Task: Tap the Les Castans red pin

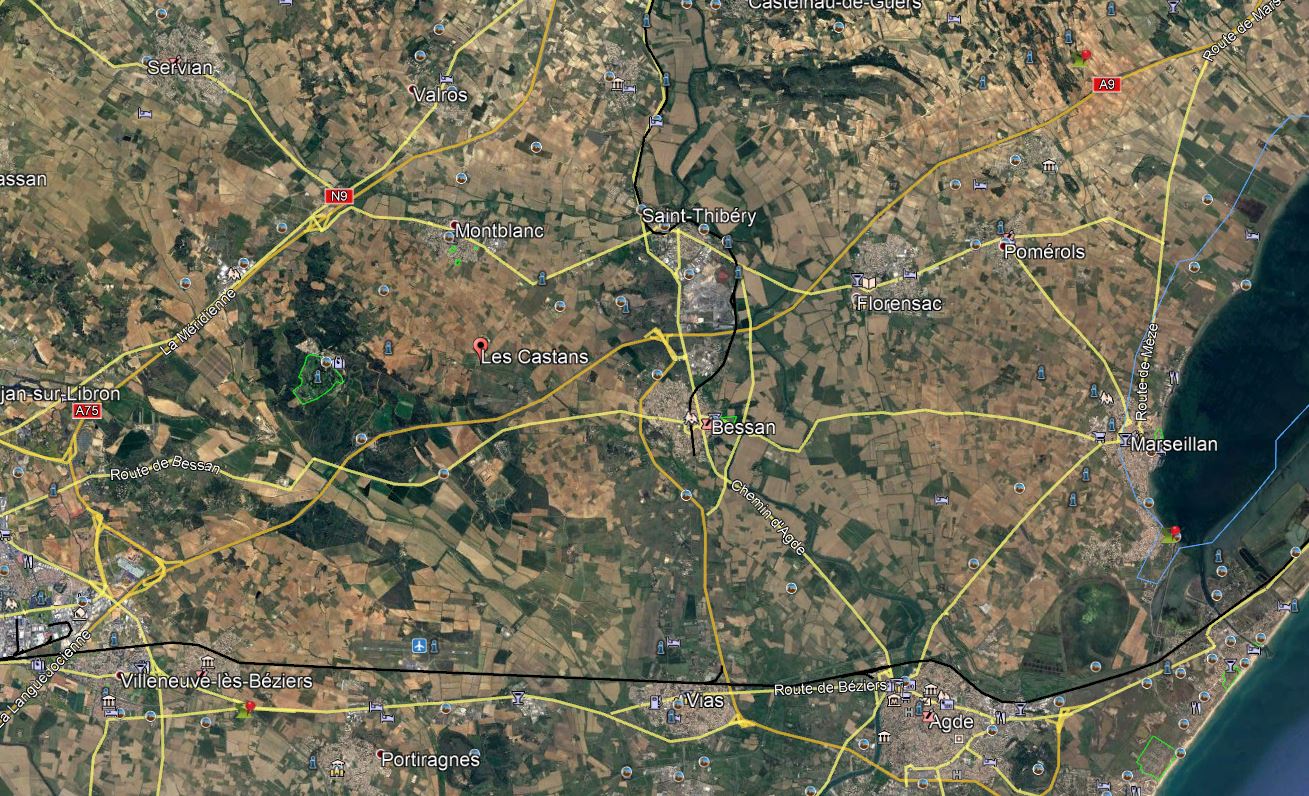Action: 480,346
